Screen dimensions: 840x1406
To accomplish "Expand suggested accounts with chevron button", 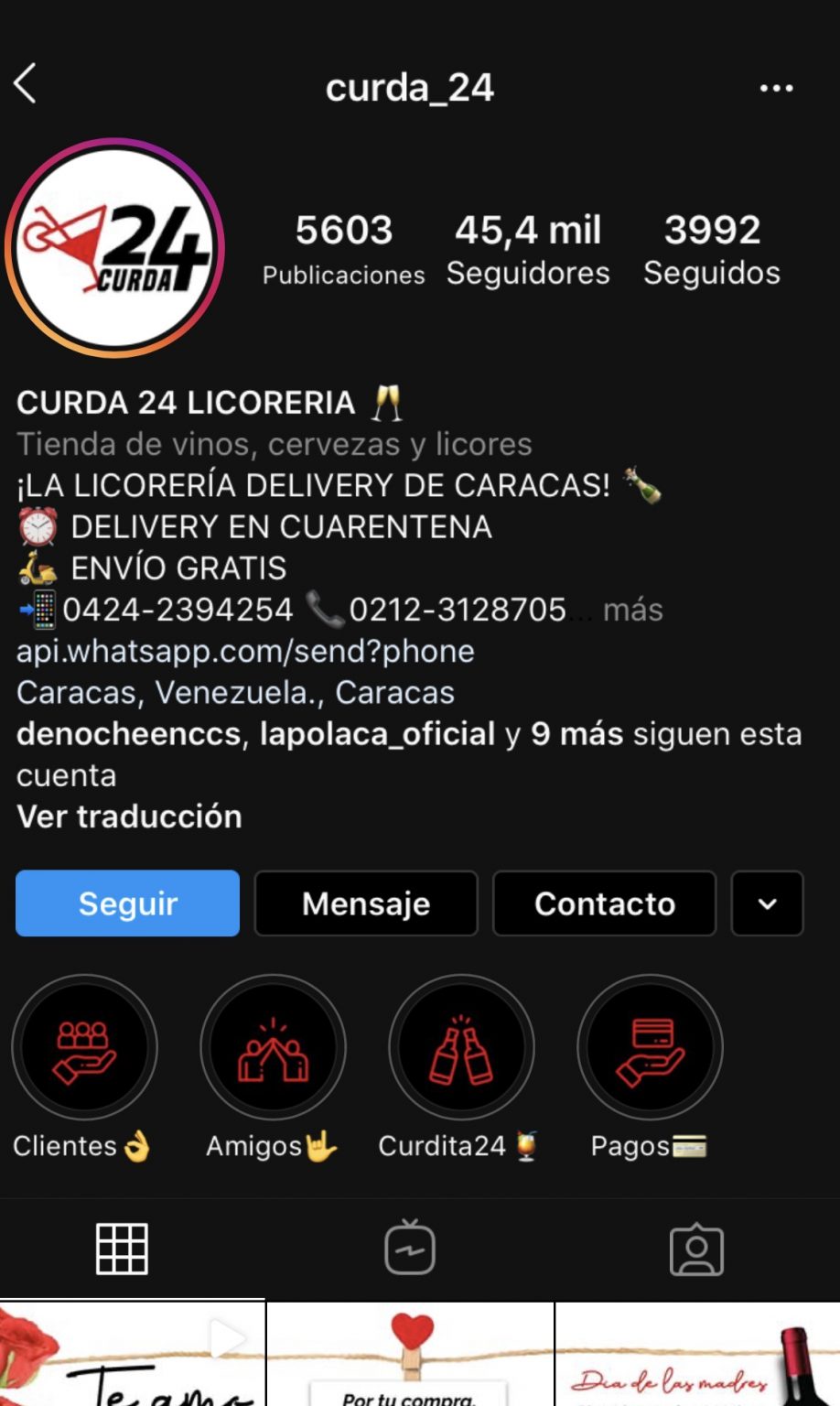I will [x=768, y=903].
